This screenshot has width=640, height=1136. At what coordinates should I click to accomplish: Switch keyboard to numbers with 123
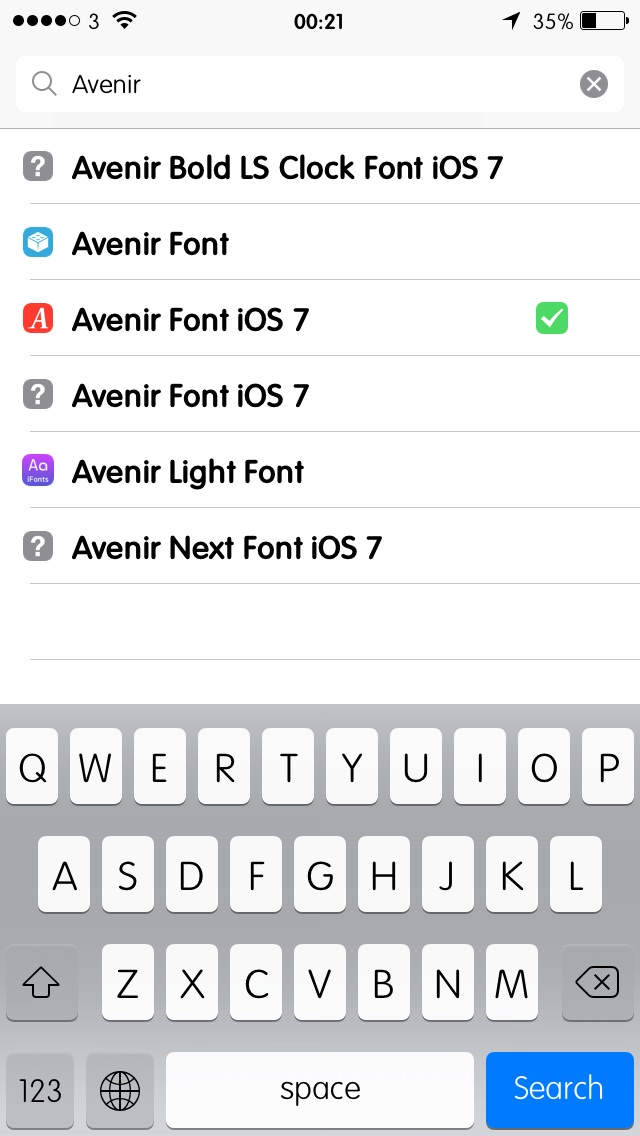point(40,1090)
